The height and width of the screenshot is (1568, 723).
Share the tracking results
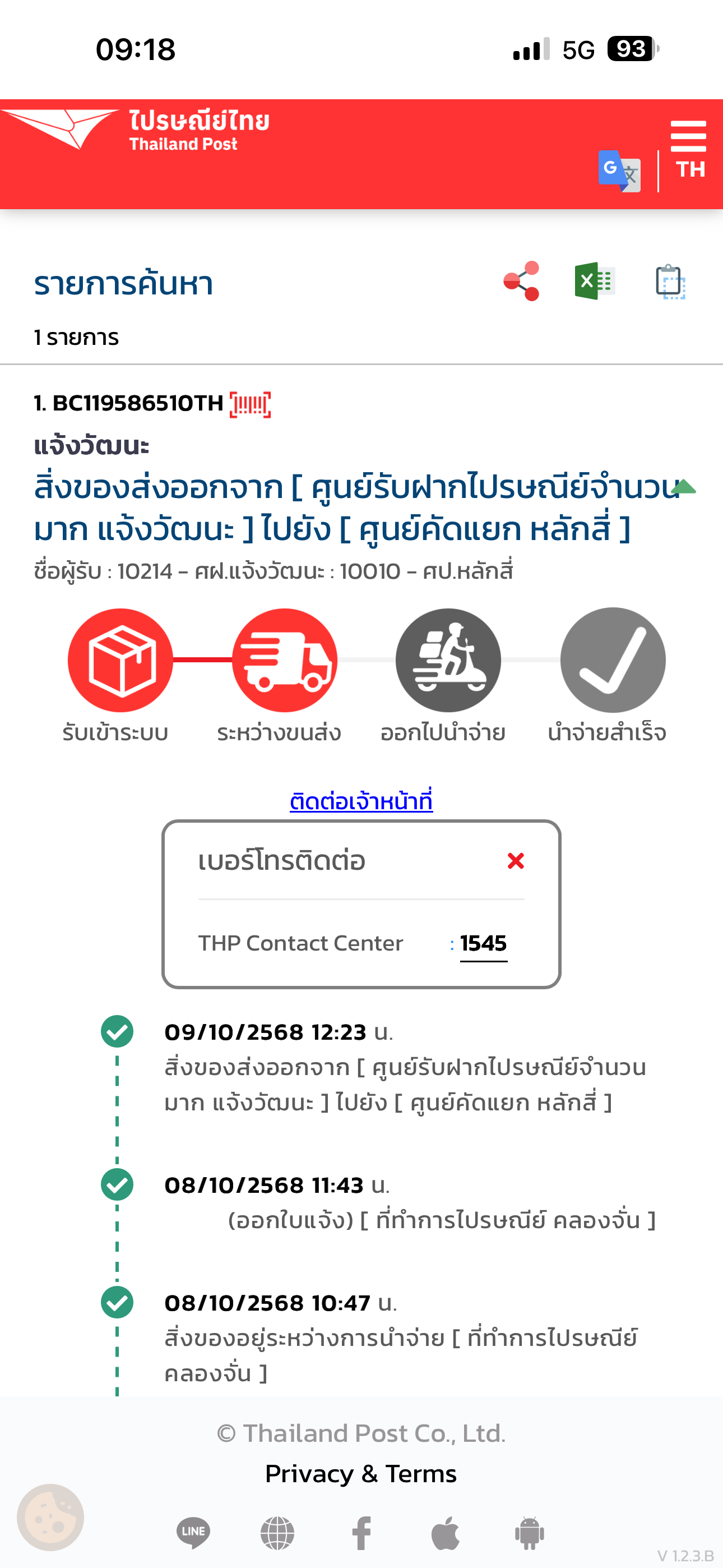point(522,281)
